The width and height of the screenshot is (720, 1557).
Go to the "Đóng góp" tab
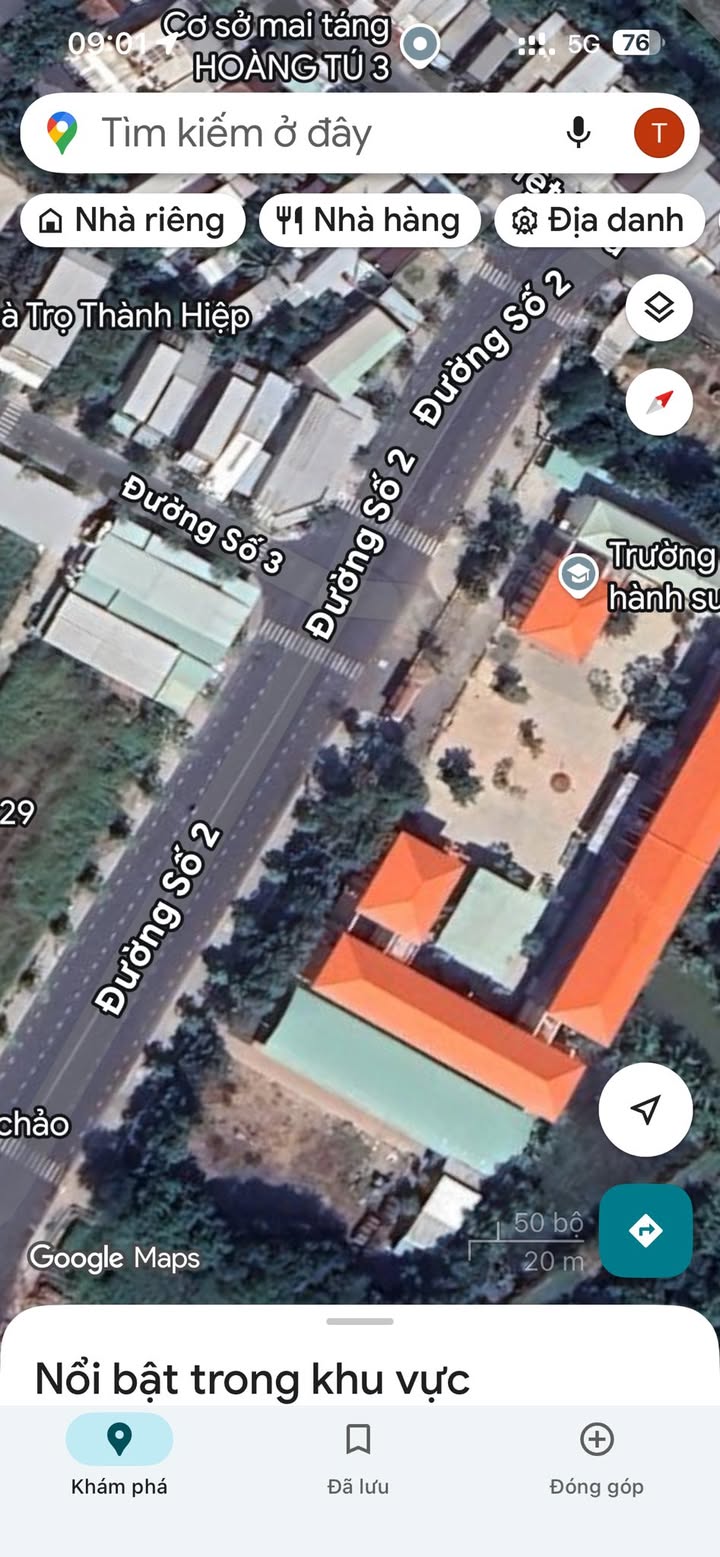[597, 1459]
